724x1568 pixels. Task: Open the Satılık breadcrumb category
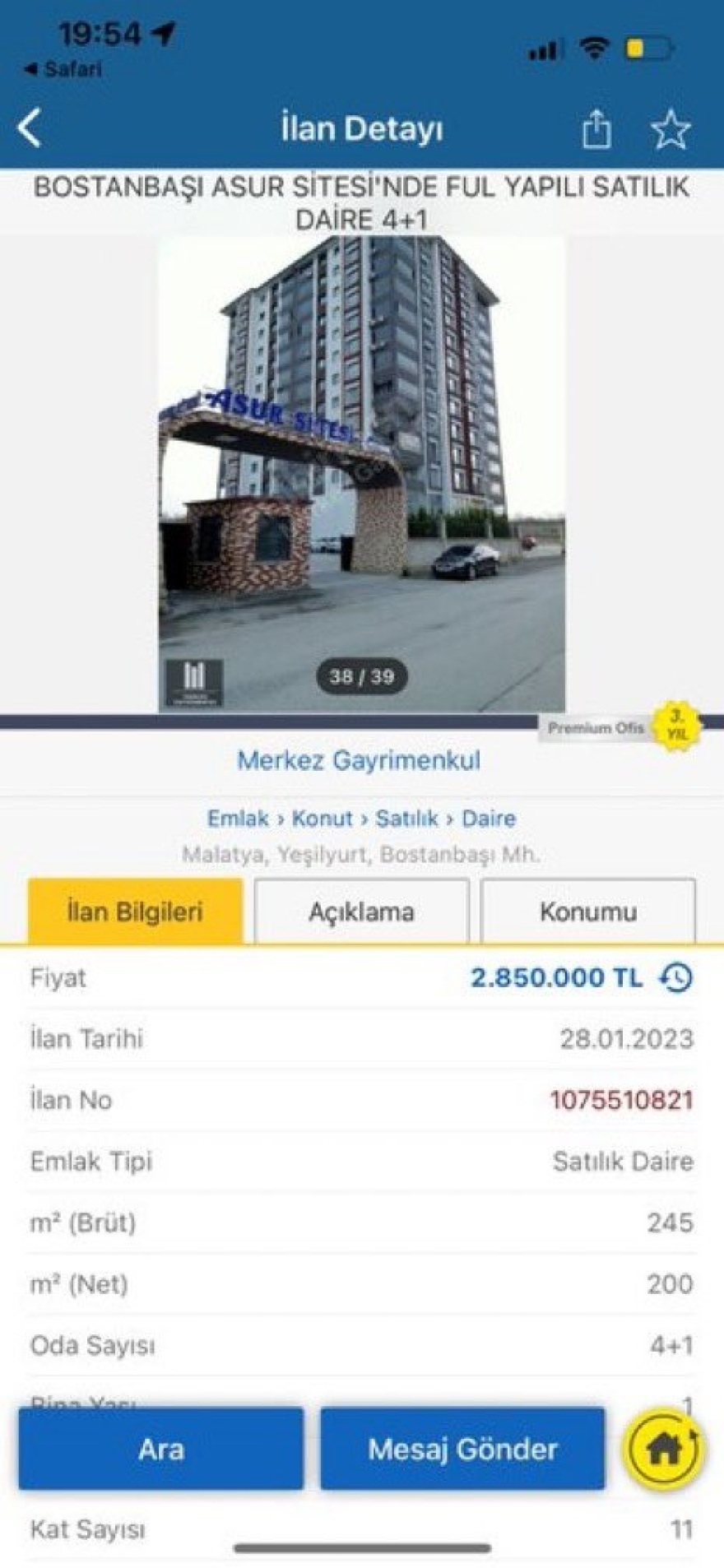(x=405, y=818)
